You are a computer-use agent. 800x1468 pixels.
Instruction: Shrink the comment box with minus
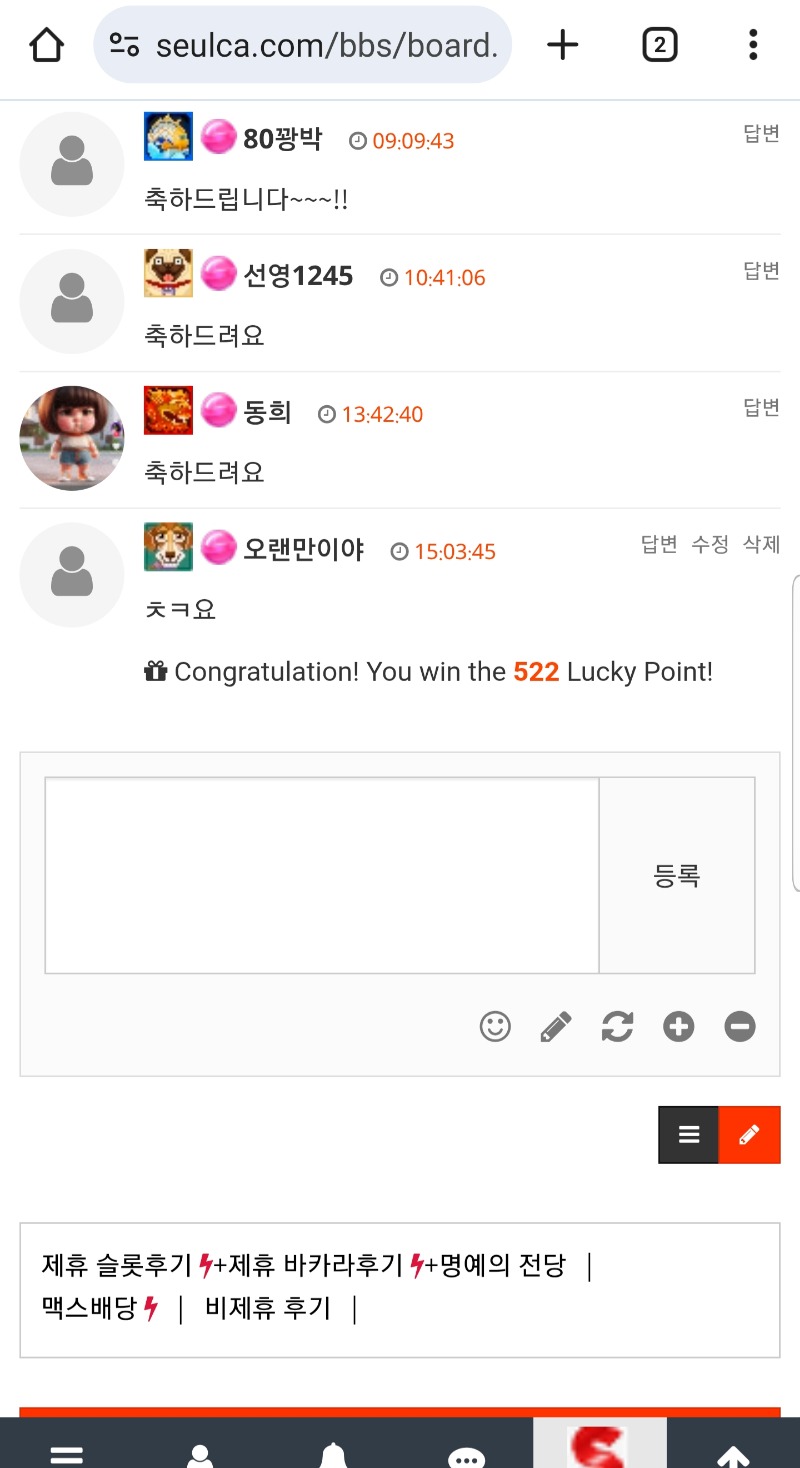pyautogui.click(x=740, y=1027)
